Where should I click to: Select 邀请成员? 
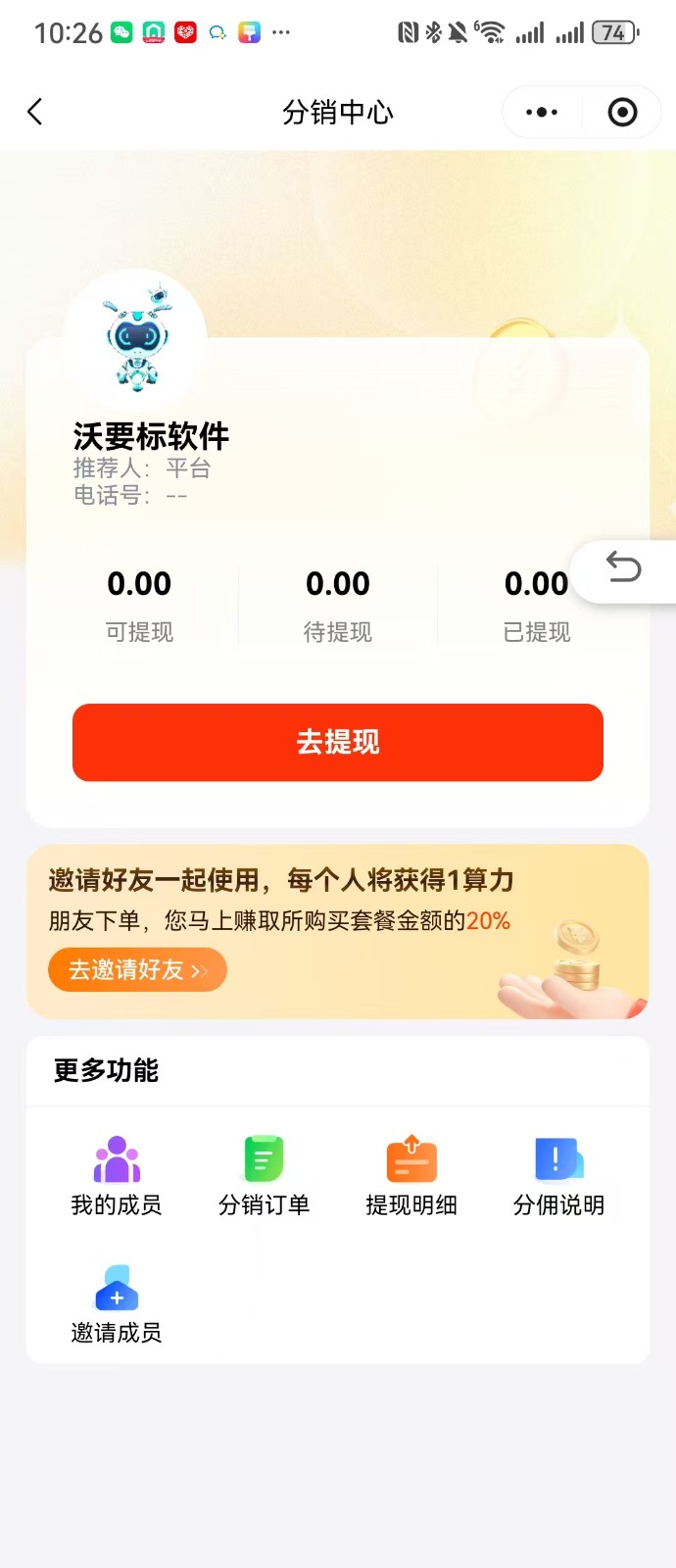[117, 1303]
